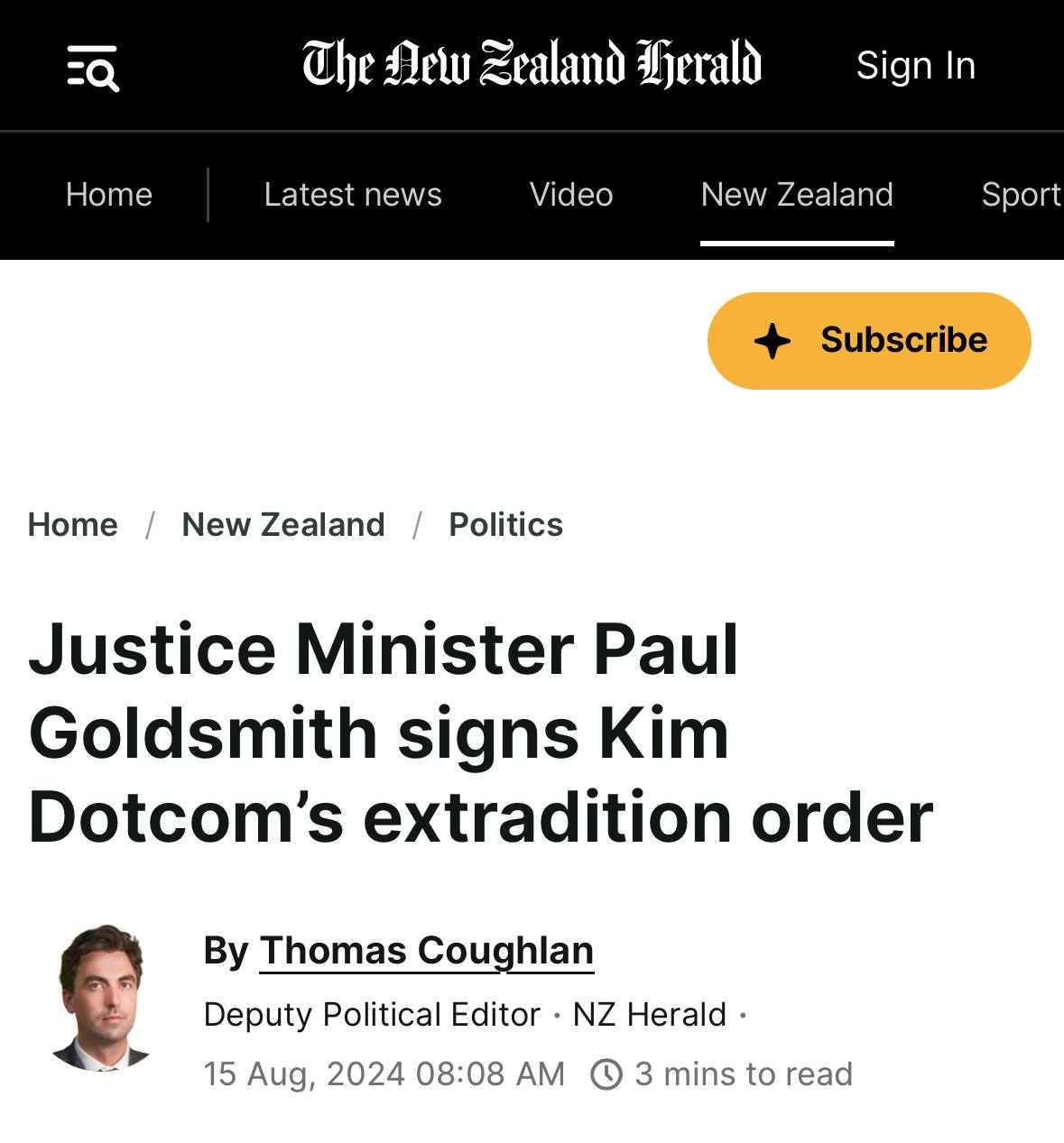Open the Video section
1064x1143 pixels.
tap(571, 195)
